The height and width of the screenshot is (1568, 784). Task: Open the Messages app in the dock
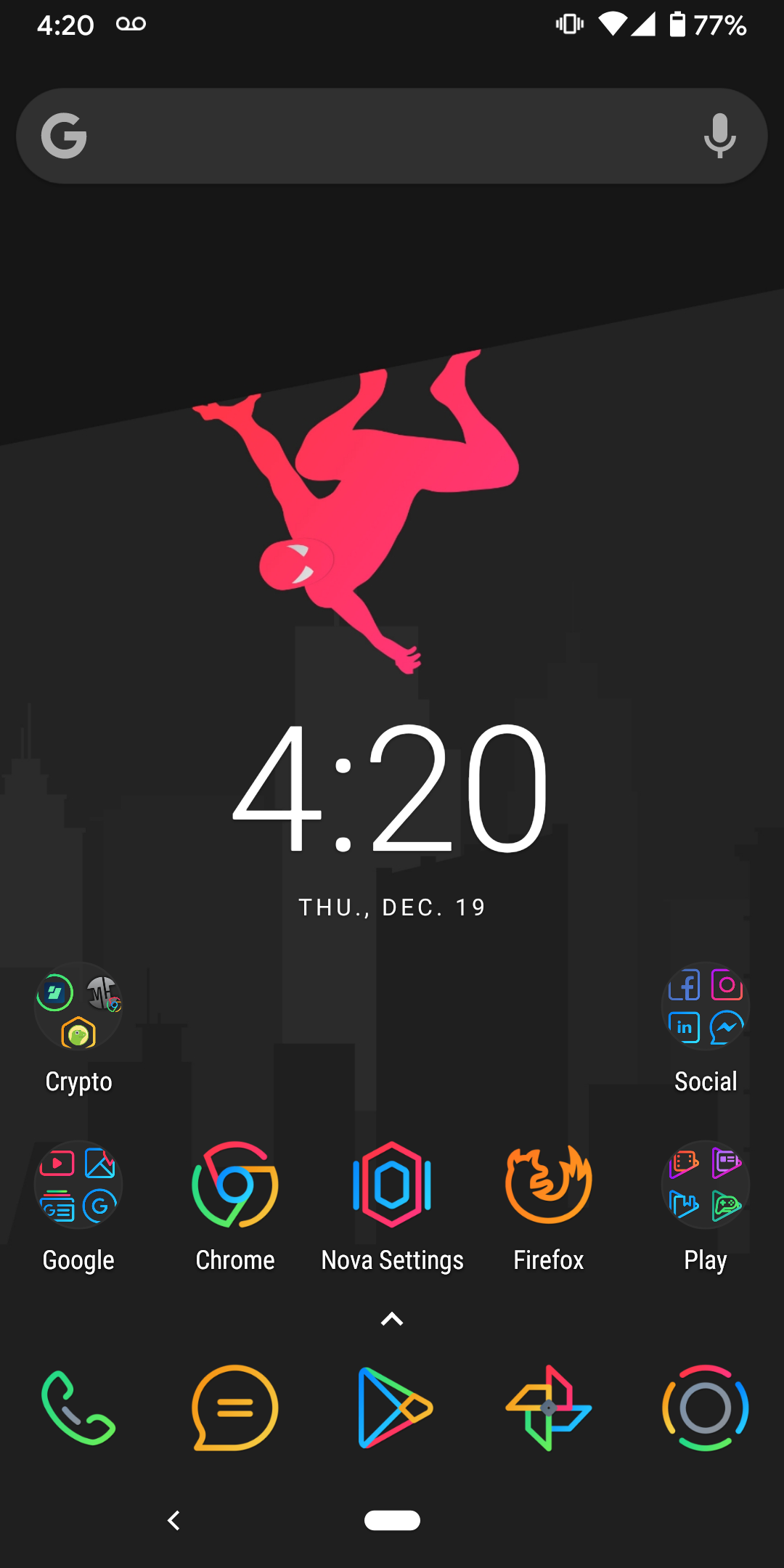click(x=234, y=1407)
